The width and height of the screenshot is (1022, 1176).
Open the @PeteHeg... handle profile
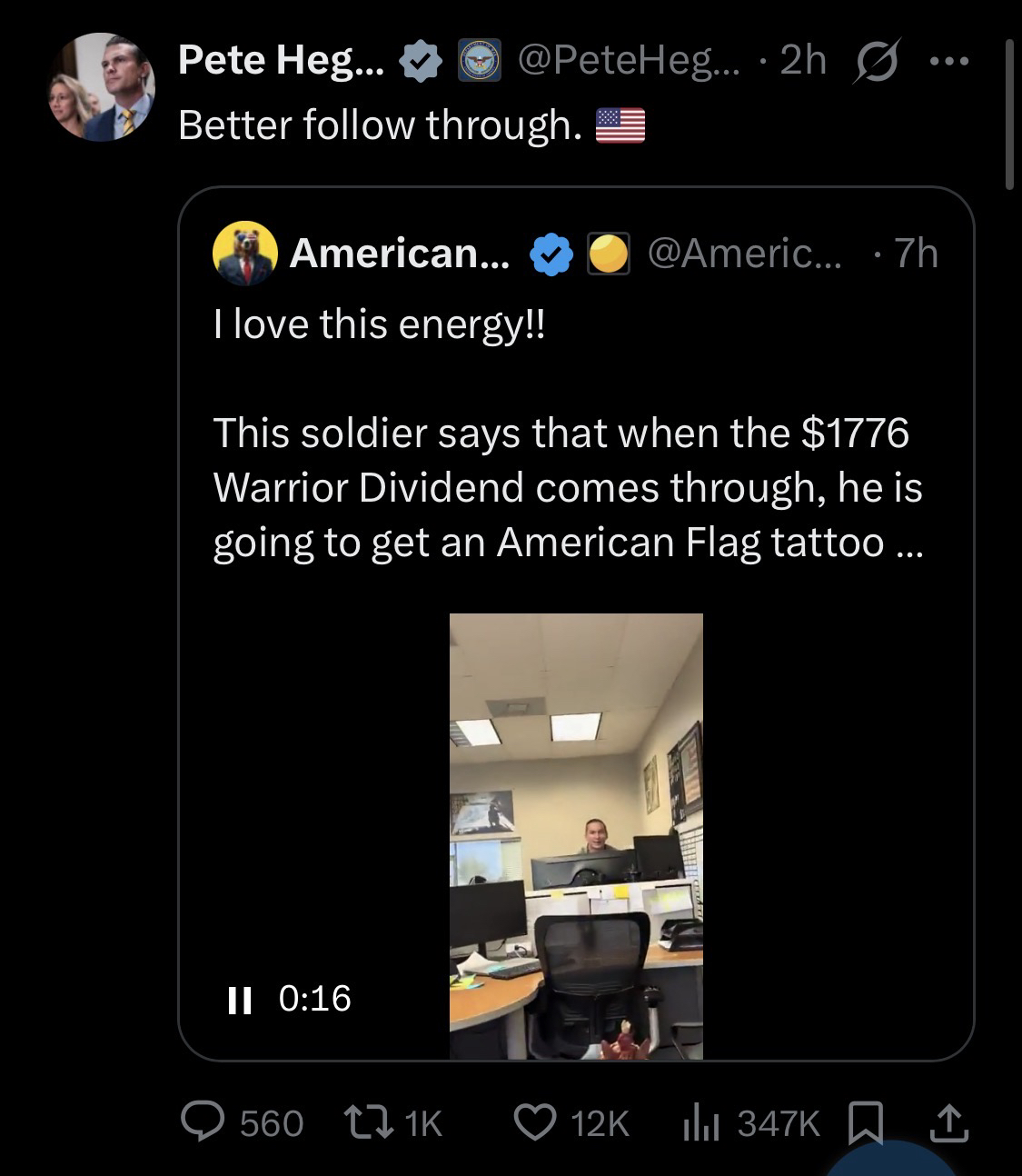point(629,62)
